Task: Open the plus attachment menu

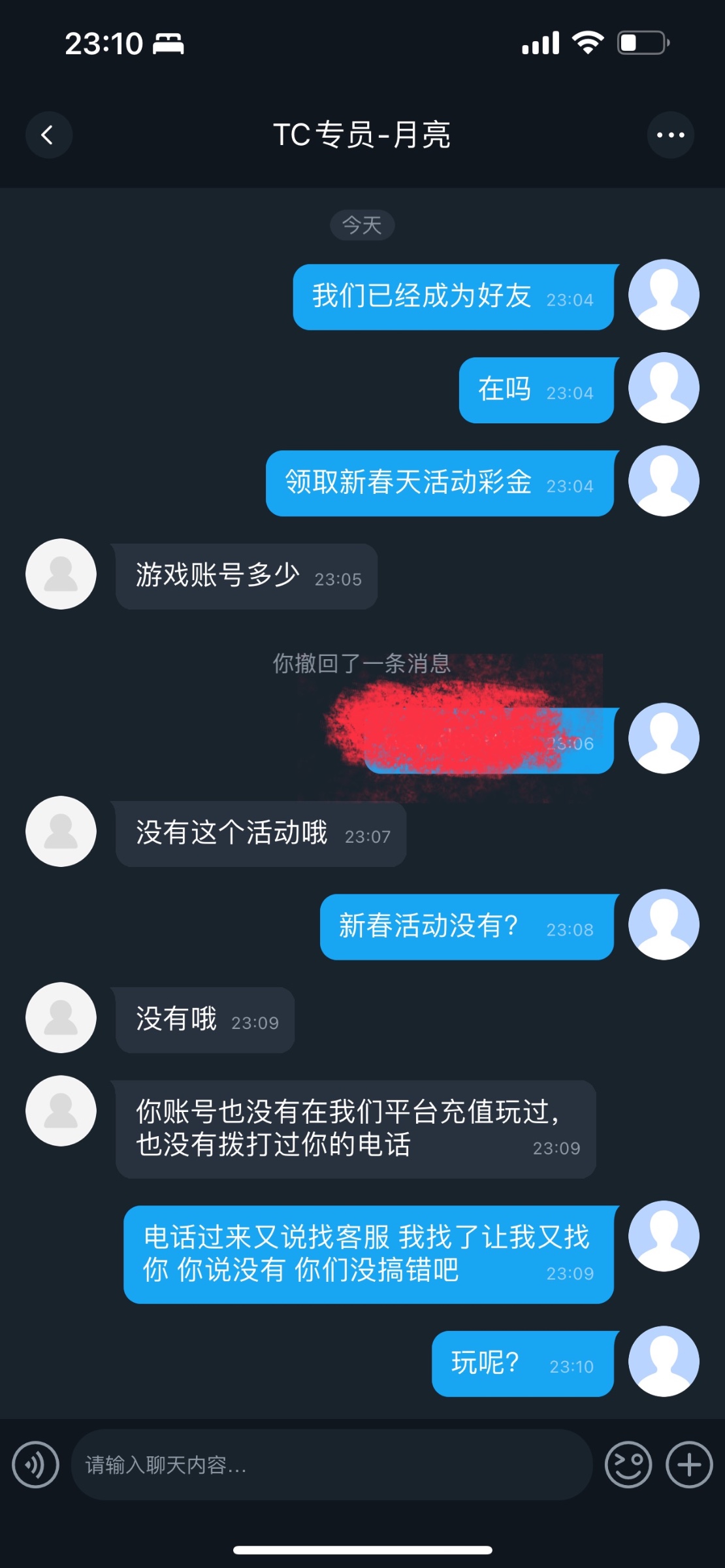Action: tap(689, 1465)
